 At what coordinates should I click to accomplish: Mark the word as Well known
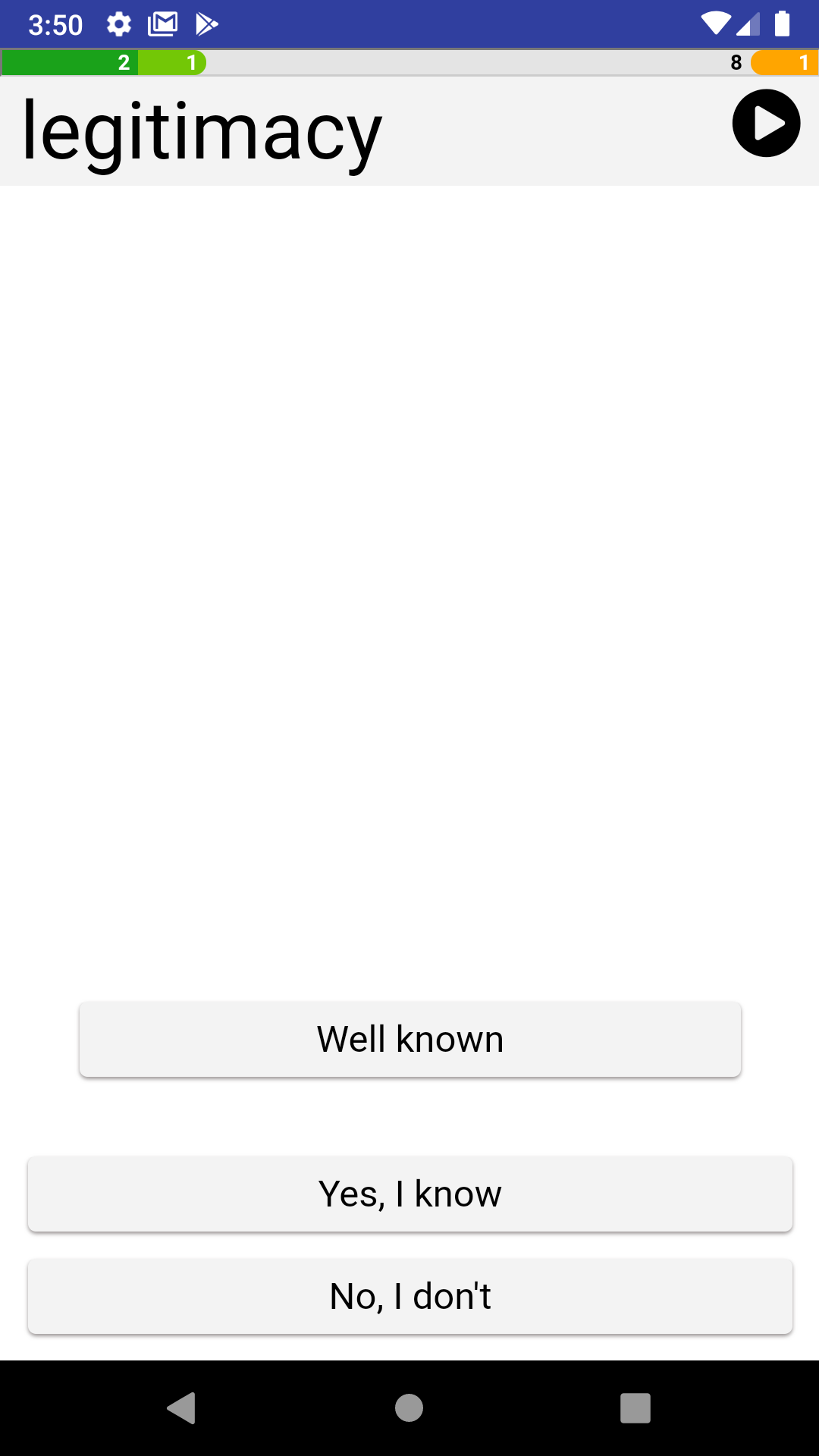tap(410, 1039)
